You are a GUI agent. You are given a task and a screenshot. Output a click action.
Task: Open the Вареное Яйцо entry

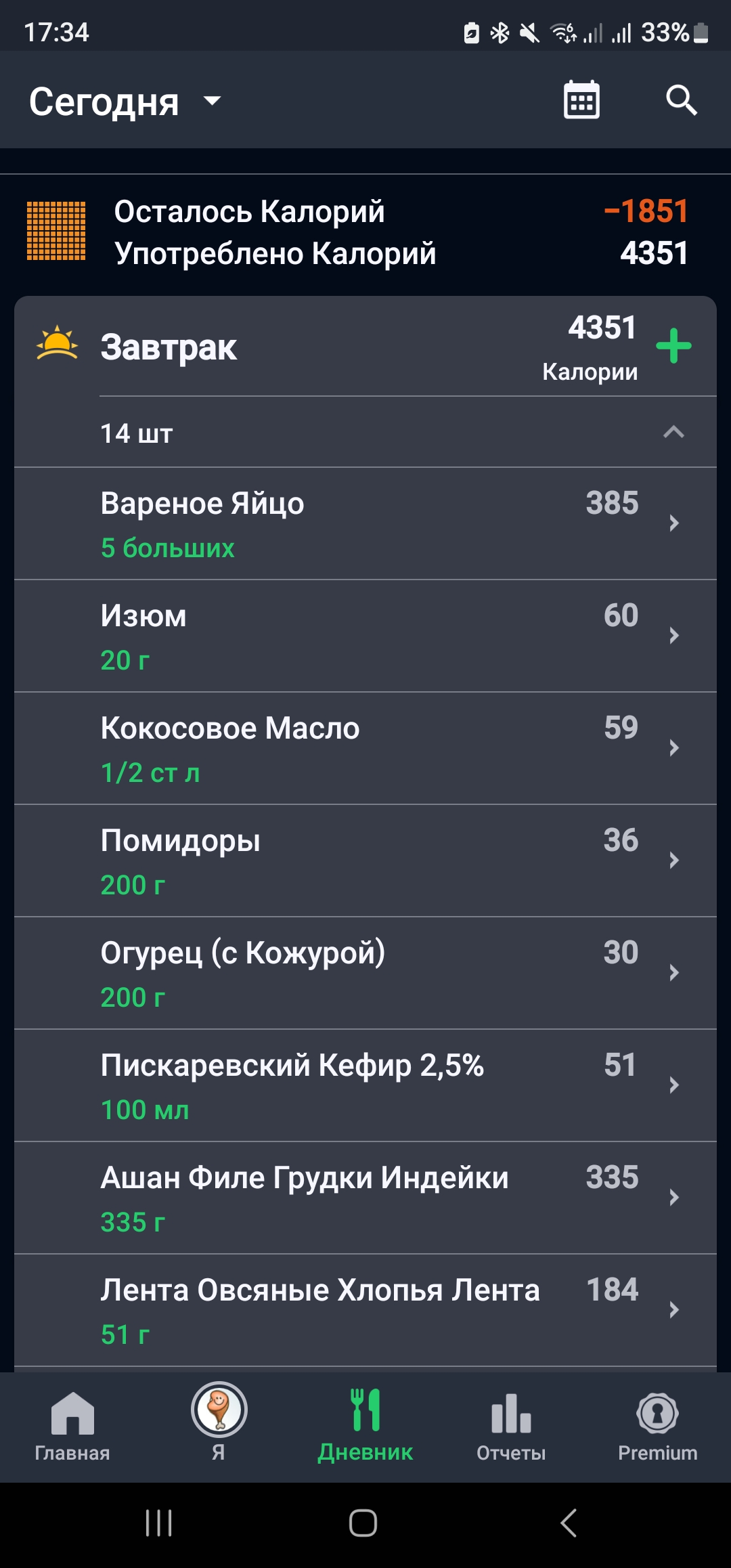point(365,523)
